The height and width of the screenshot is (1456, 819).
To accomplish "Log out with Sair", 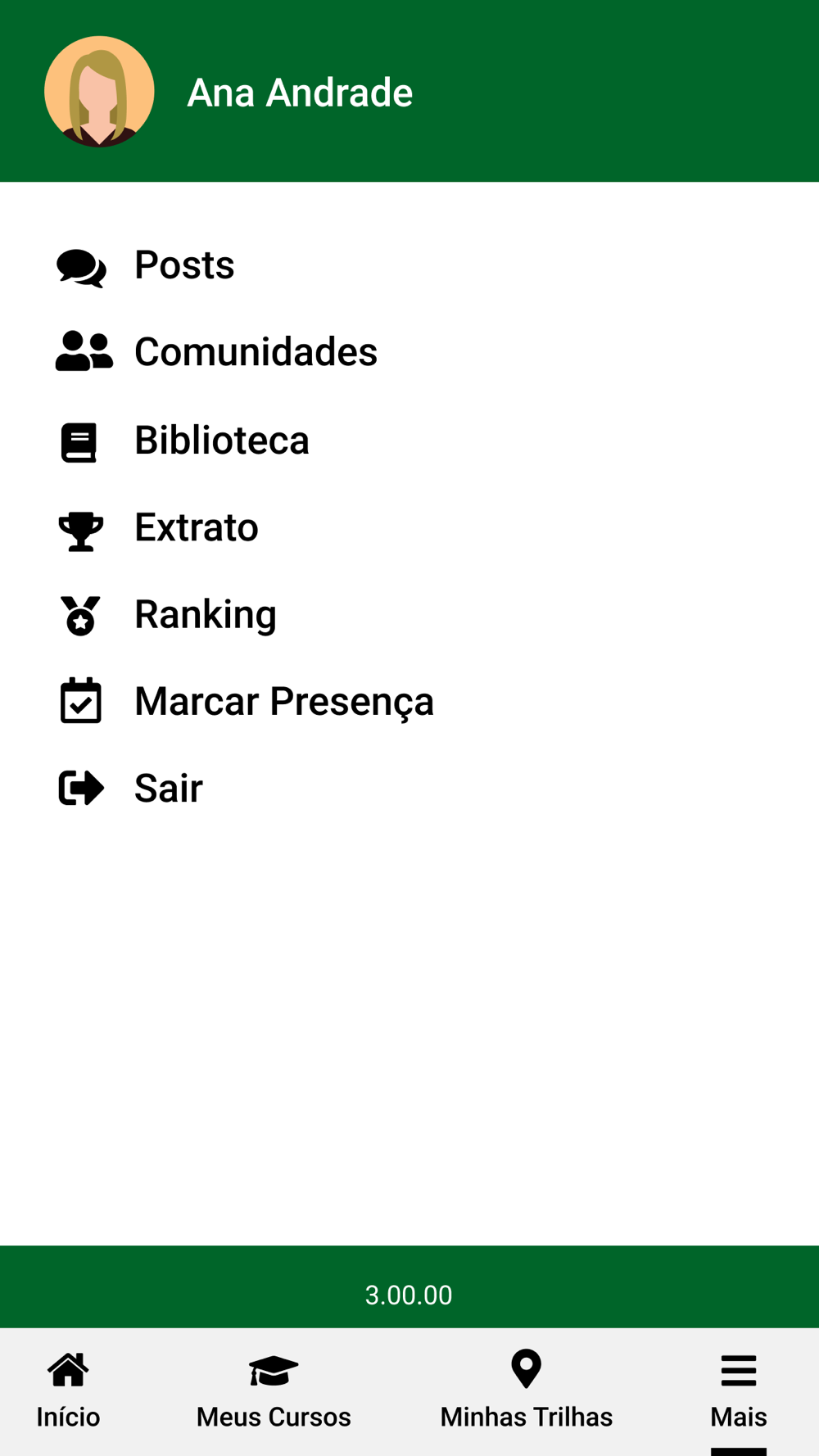I will [x=168, y=789].
